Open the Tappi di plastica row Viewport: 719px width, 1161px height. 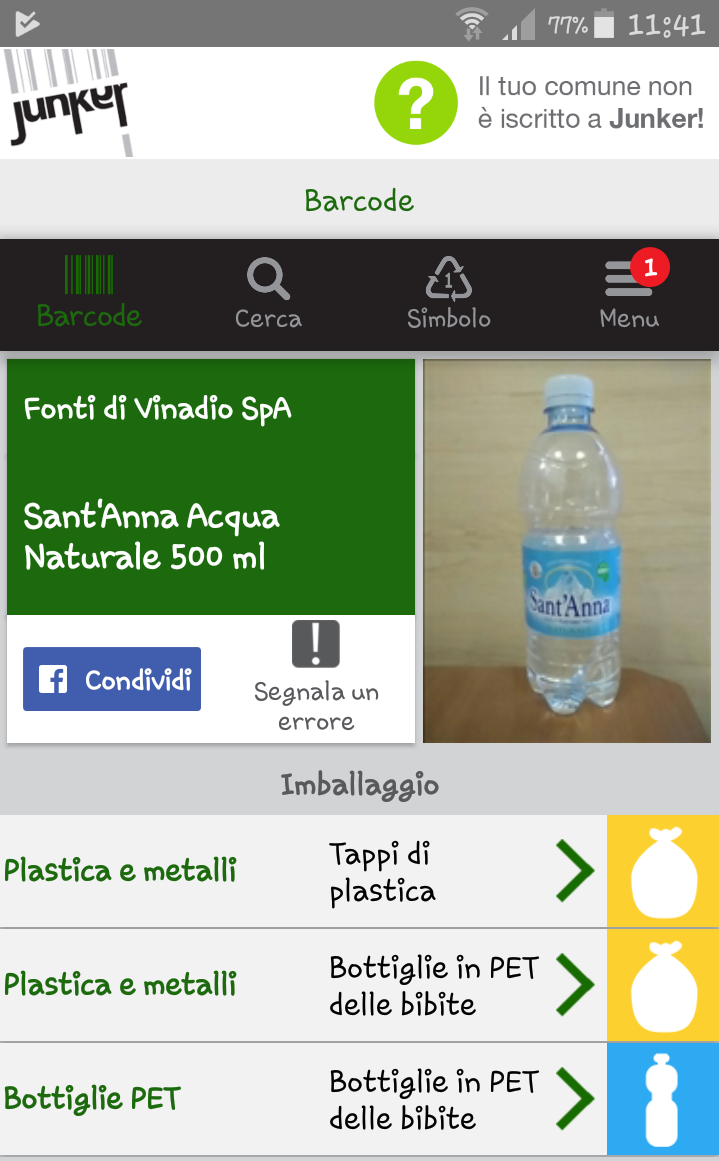point(360,871)
